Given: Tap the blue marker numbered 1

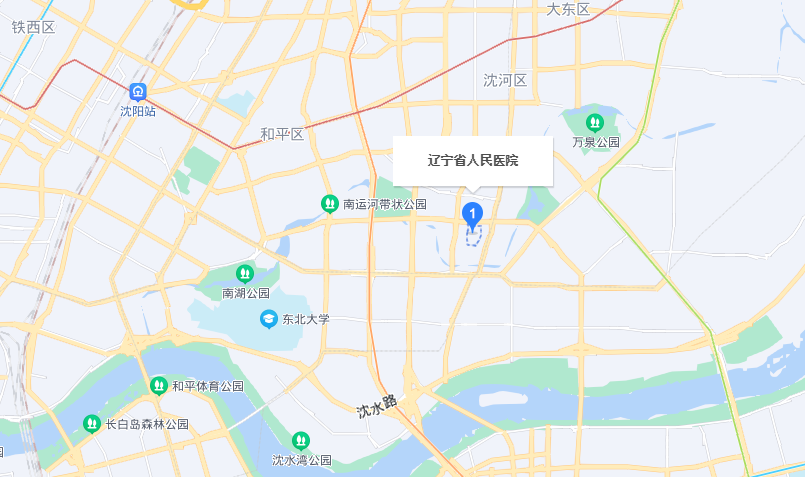Looking at the screenshot, I should tap(473, 213).
